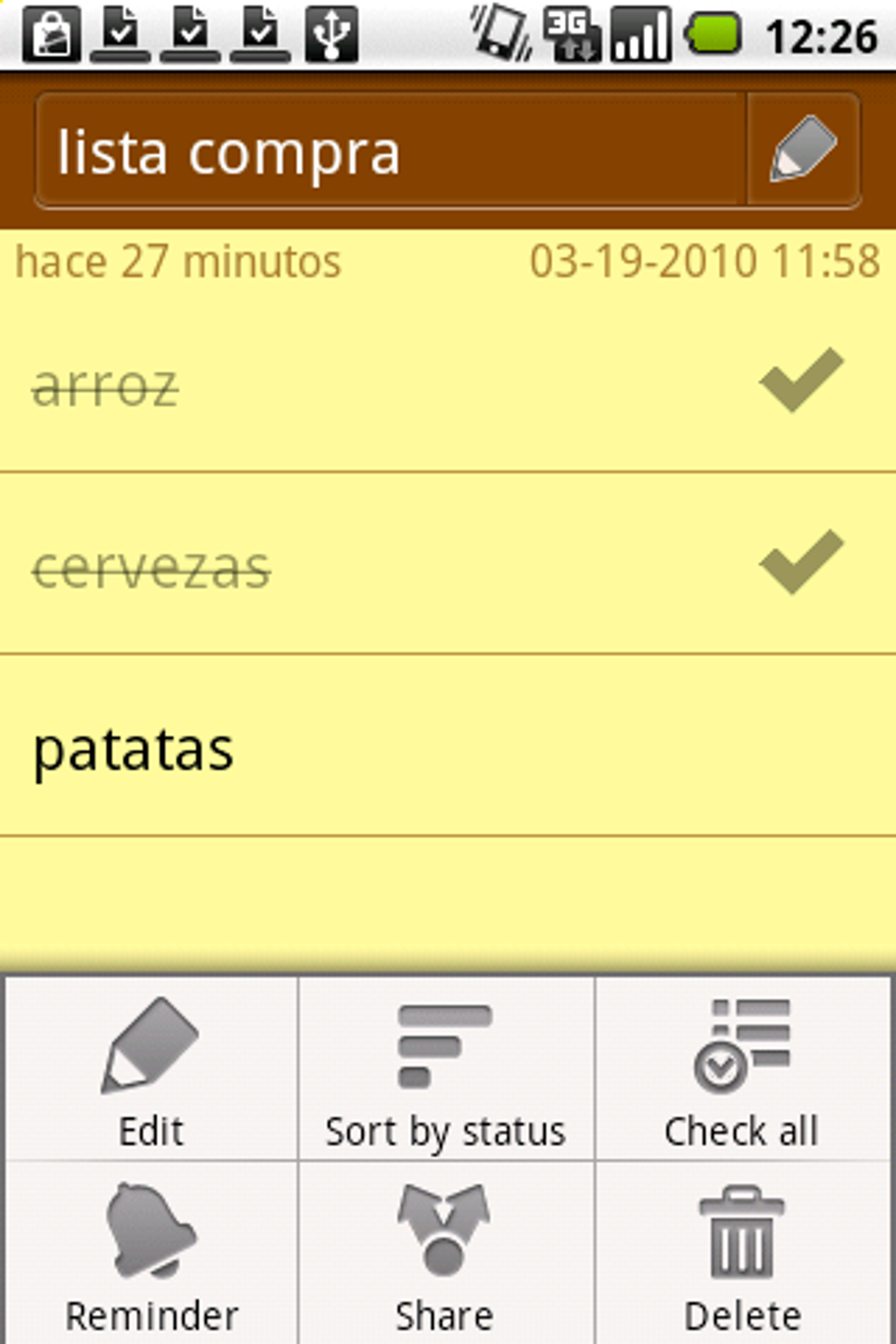Tap the pencil icon beside lista compra
Viewport: 896px width, 1344px height.
[803, 150]
